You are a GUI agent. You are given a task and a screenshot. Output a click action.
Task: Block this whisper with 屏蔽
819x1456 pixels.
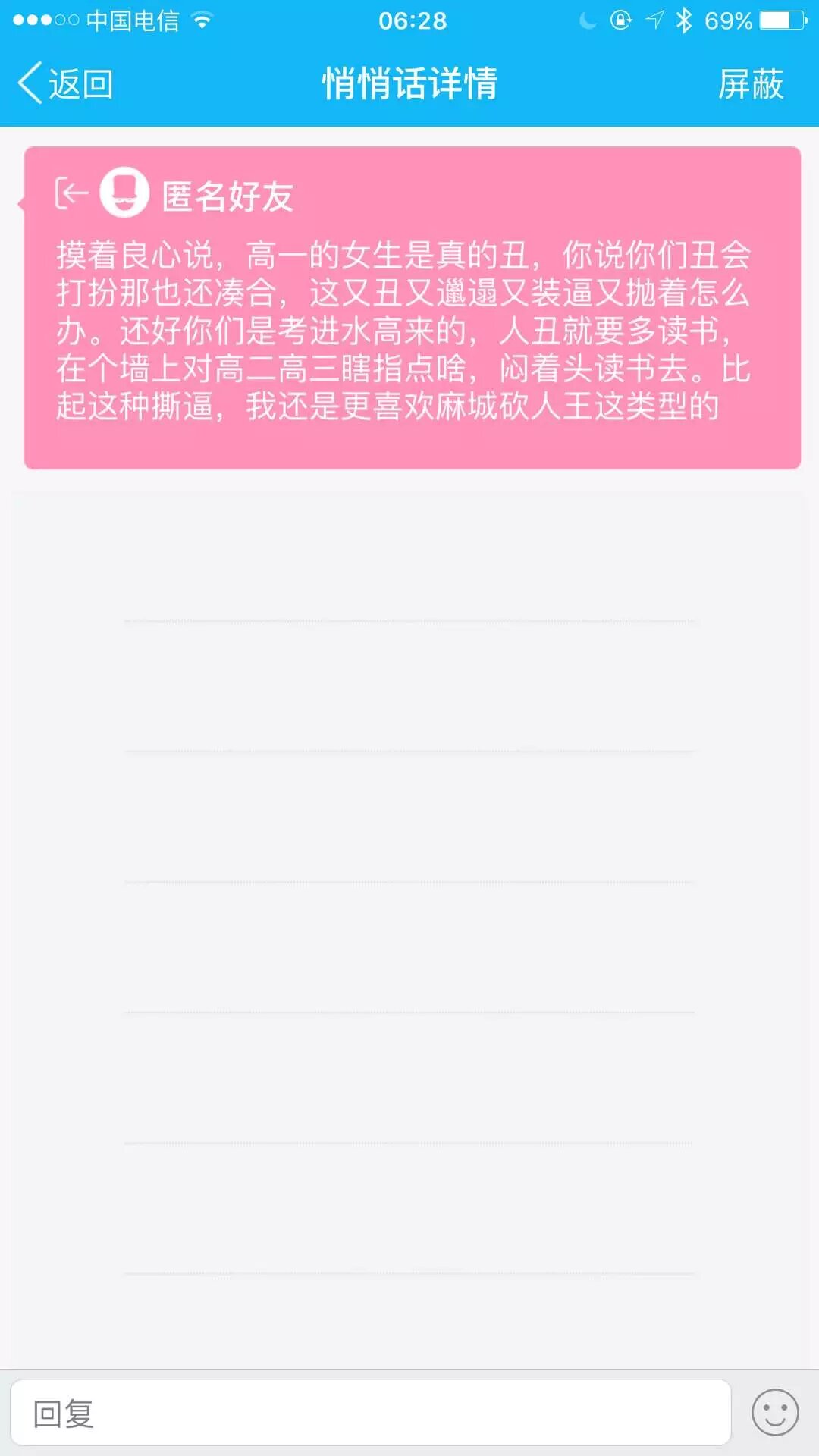[750, 83]
